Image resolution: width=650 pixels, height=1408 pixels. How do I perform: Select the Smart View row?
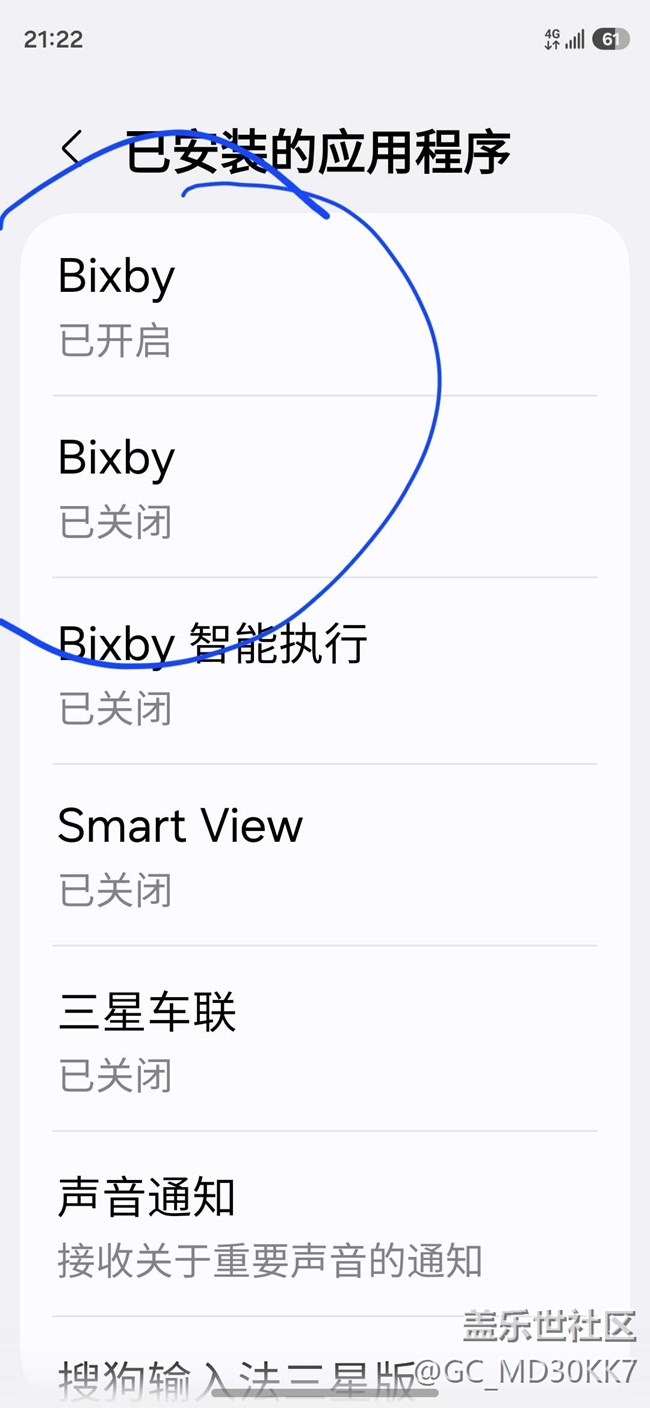pyautogui.click(x=324, y=855)
